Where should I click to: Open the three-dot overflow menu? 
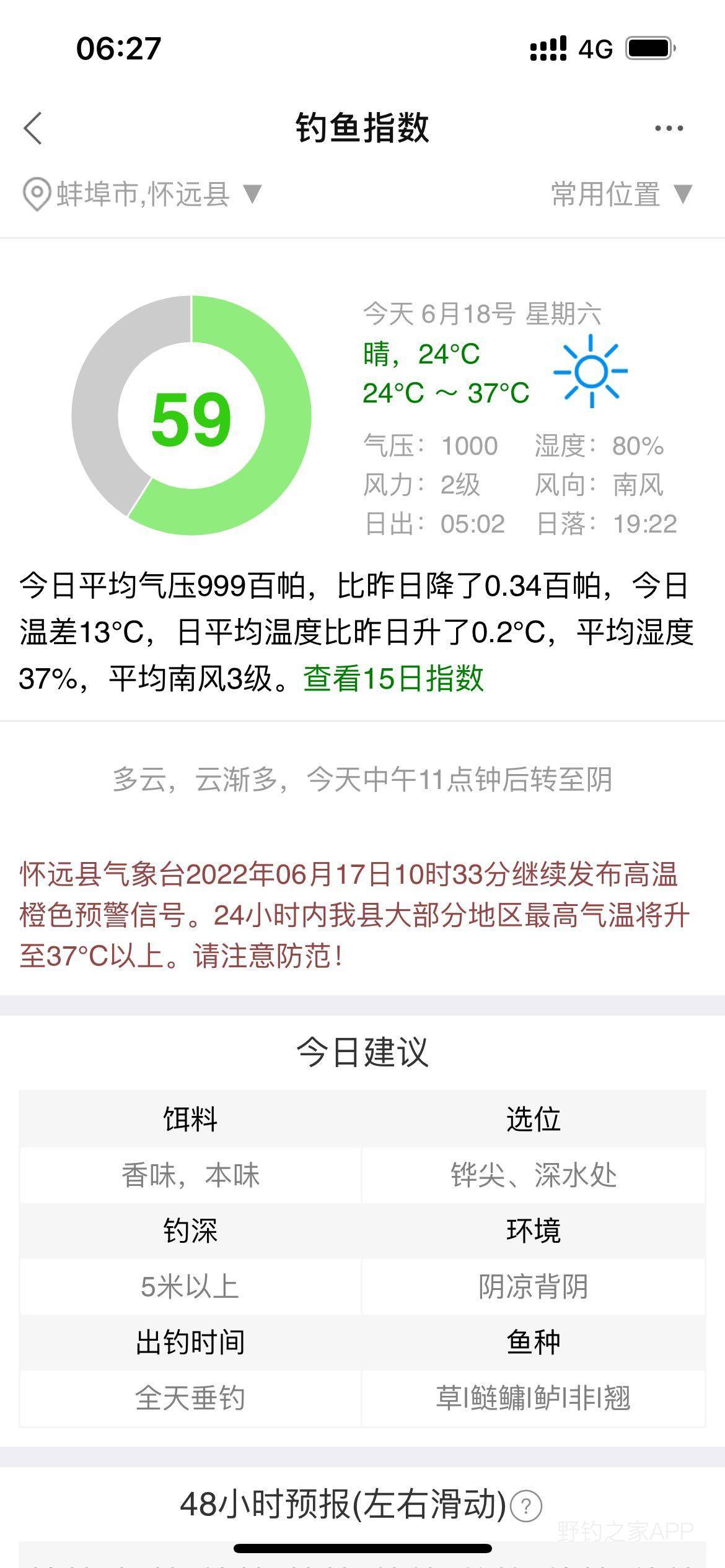(669, 128)
